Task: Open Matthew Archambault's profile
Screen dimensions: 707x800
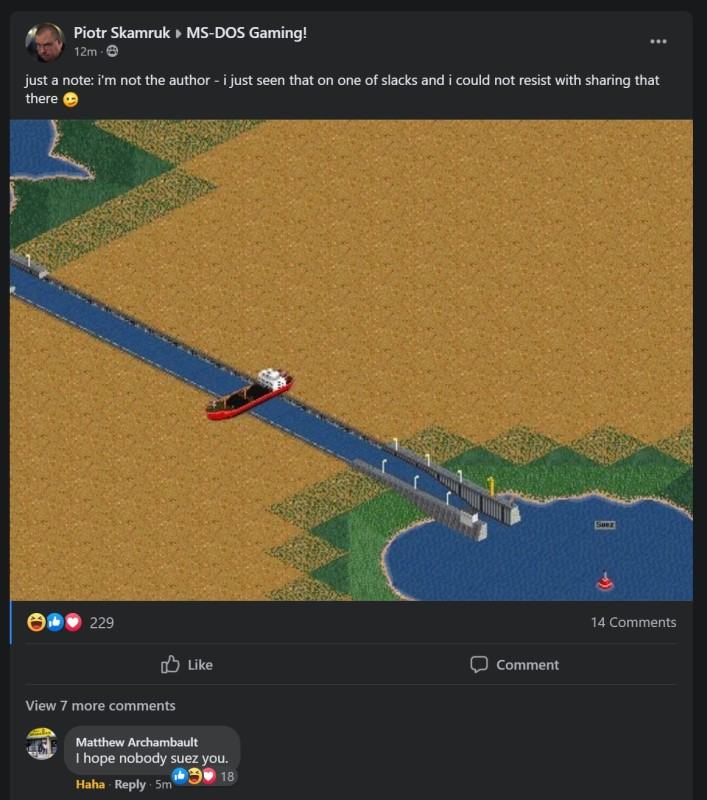Action: pyautogui.click(x=136, y=742)
